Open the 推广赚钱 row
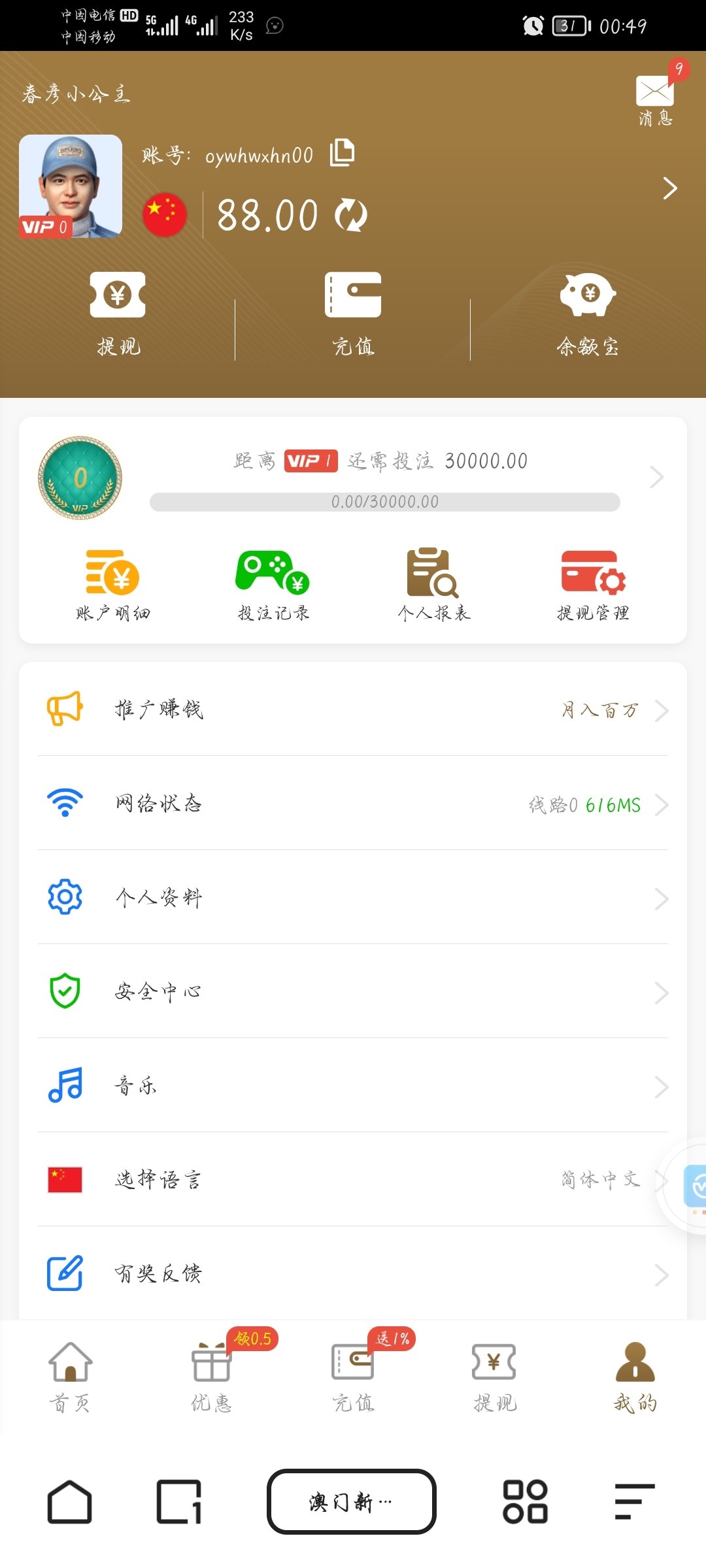 [x=353, y=710]
